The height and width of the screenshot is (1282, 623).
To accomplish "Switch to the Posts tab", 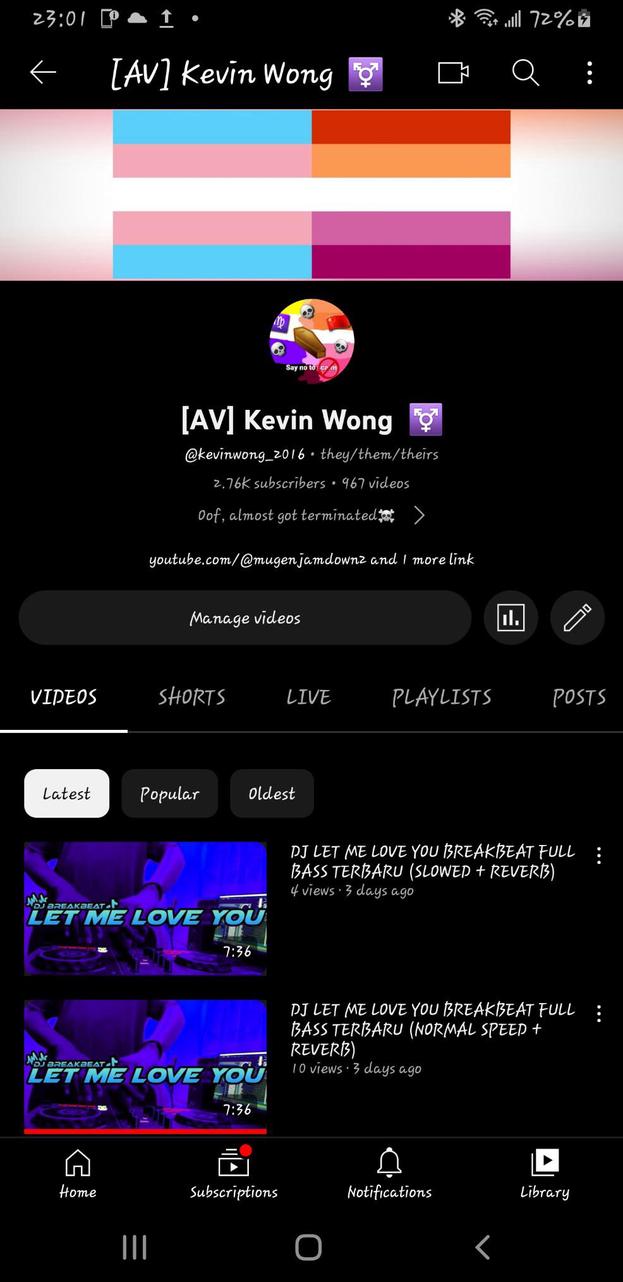I will click(579, 697).
